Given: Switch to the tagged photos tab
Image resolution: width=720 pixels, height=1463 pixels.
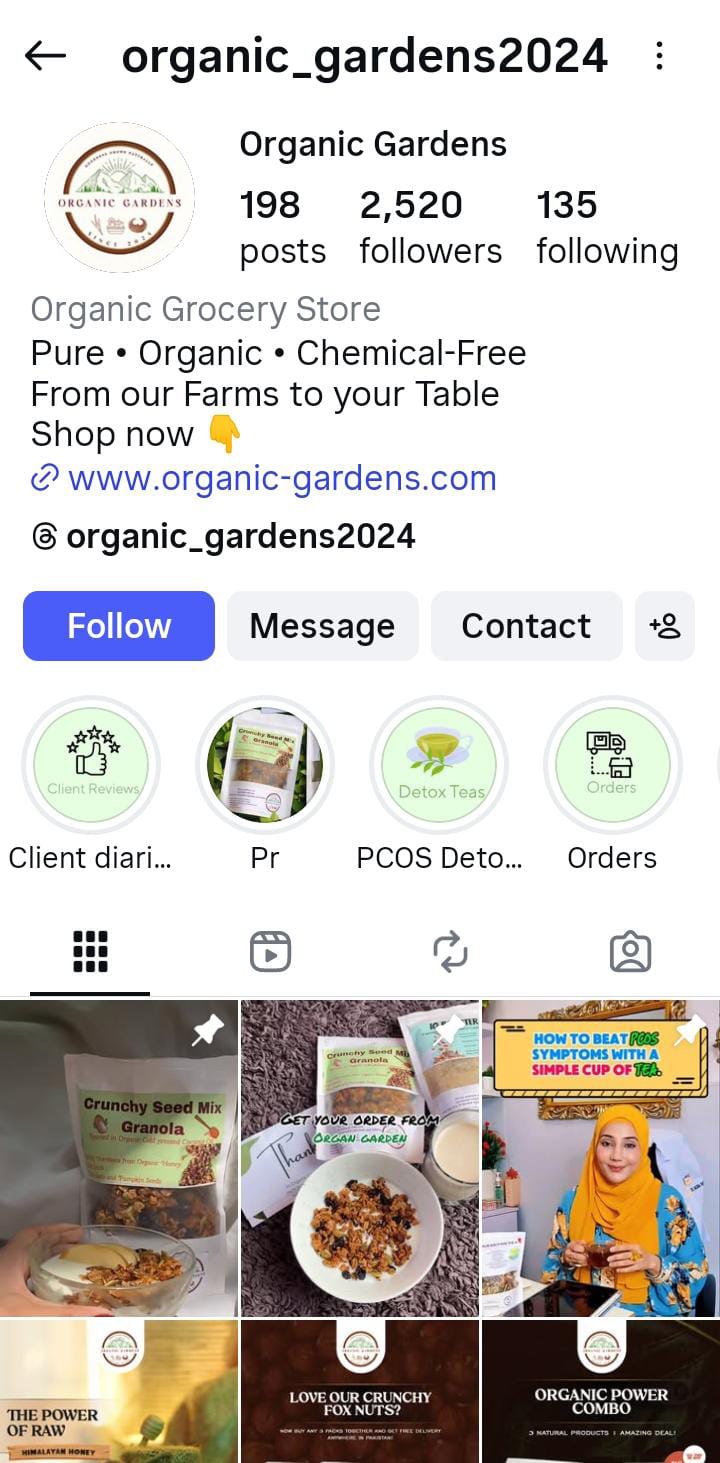Looking at the screenshot, I should coord(630,952).
